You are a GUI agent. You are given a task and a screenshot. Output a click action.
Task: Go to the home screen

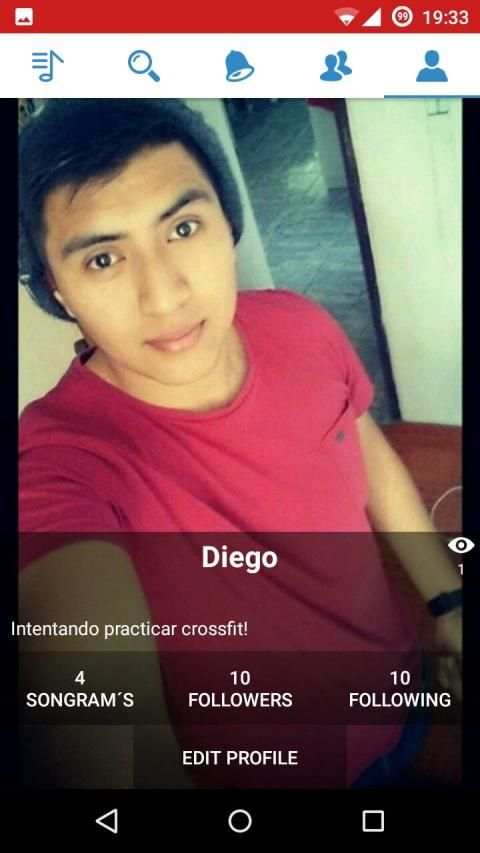tap(240, 820)
